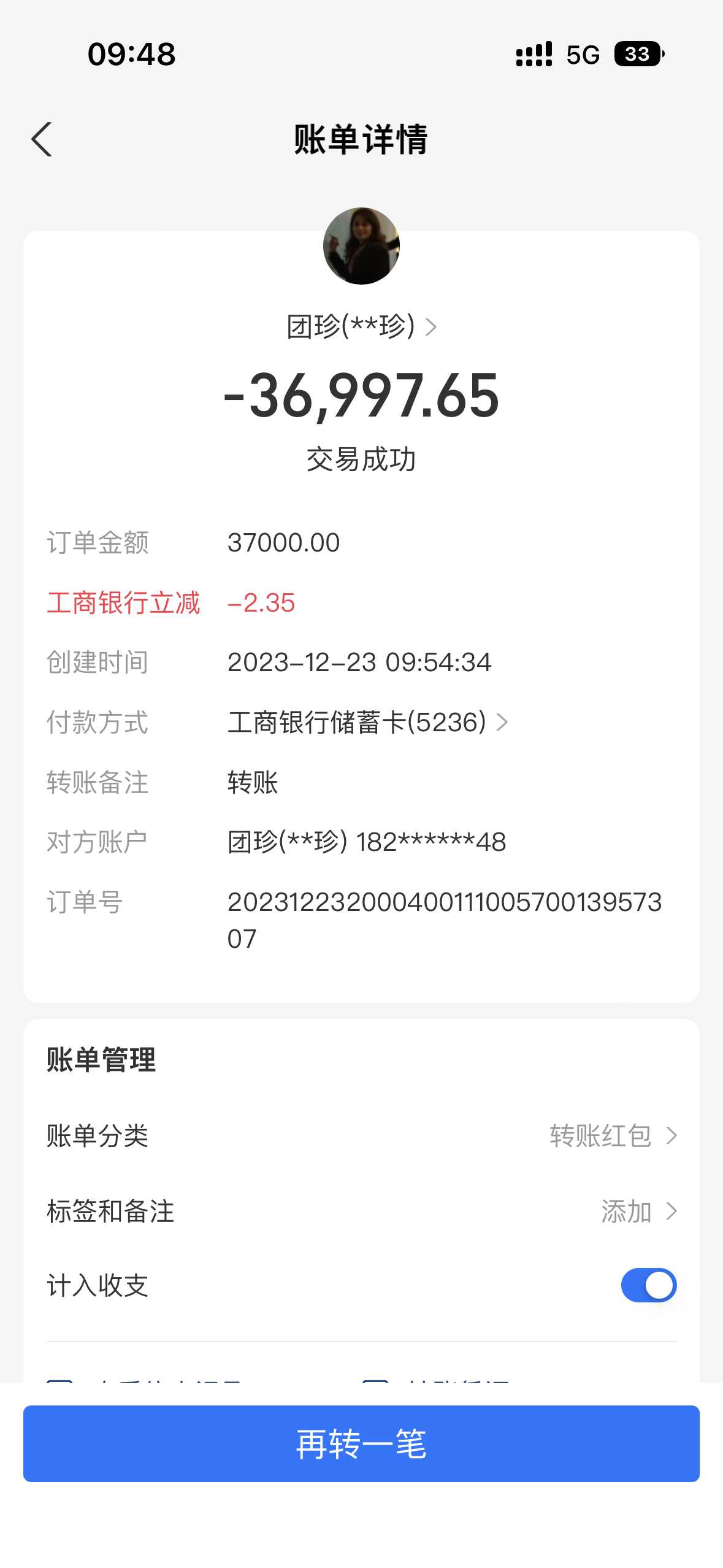Image resolution: width=723 pixels, height=1568 pixels.
Task: Toggle off 计入收支 switch
Action: point(648,1285)
